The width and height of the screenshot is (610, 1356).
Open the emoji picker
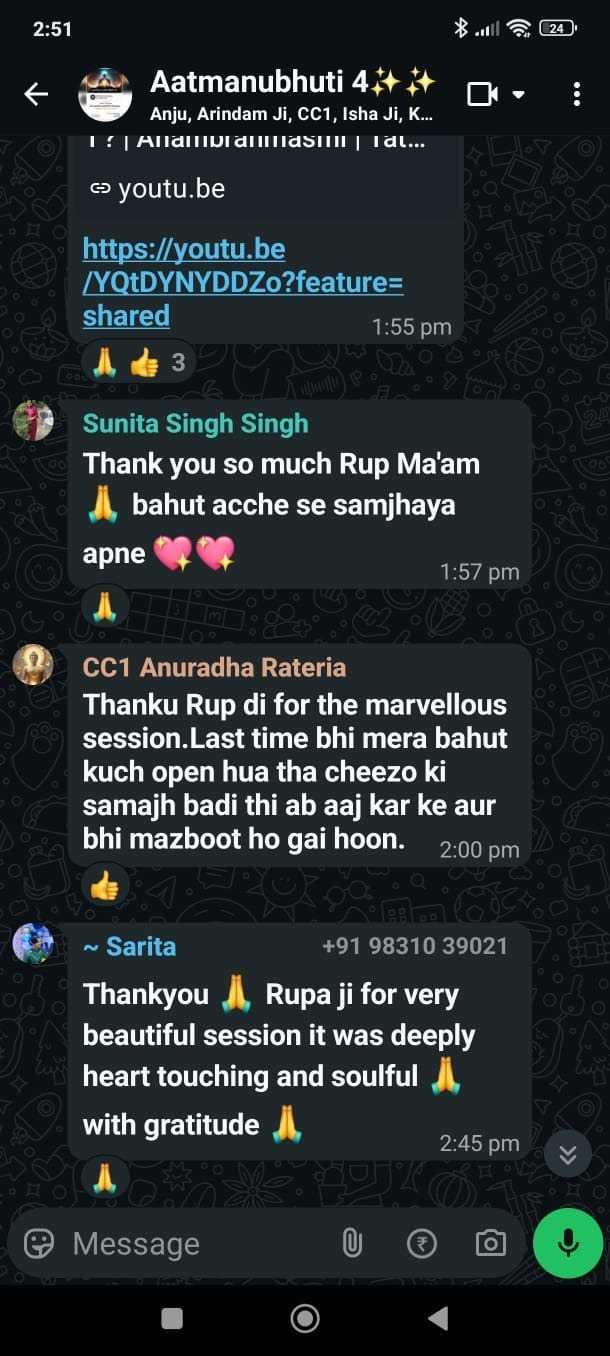(x=39, y=1243)
